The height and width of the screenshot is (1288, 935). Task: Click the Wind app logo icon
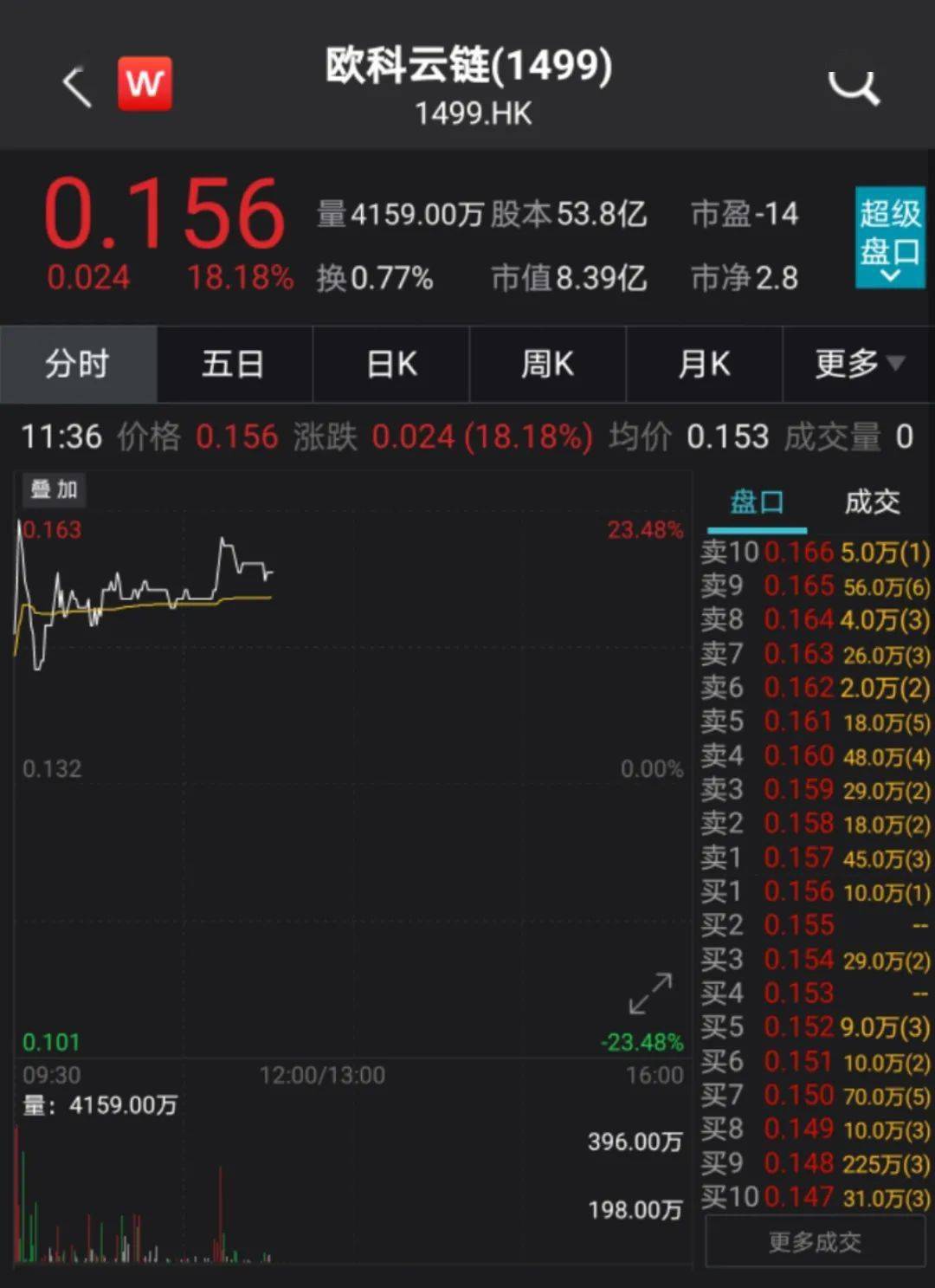pyautogui.click(x=145, y=83)
